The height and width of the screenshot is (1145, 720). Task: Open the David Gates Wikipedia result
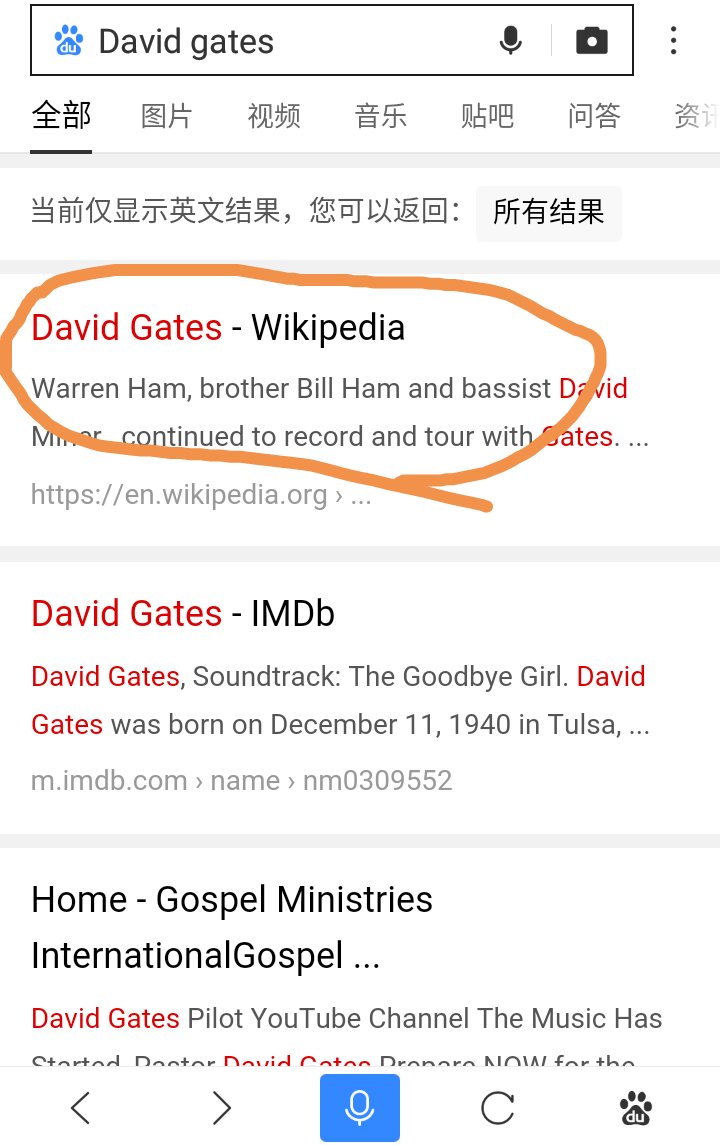218,328
